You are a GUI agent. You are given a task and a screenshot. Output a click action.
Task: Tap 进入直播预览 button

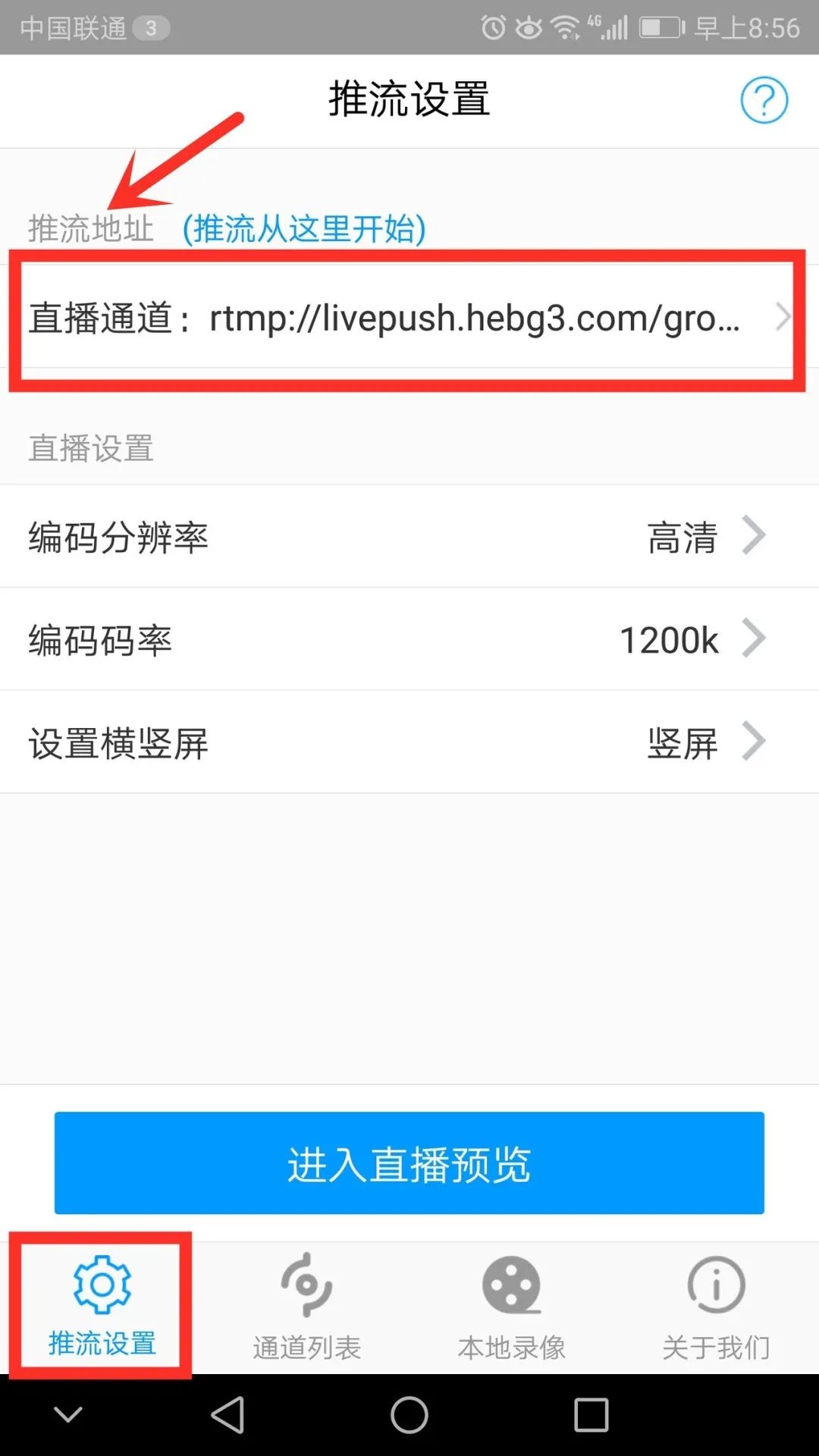[x=409, y=1163]
